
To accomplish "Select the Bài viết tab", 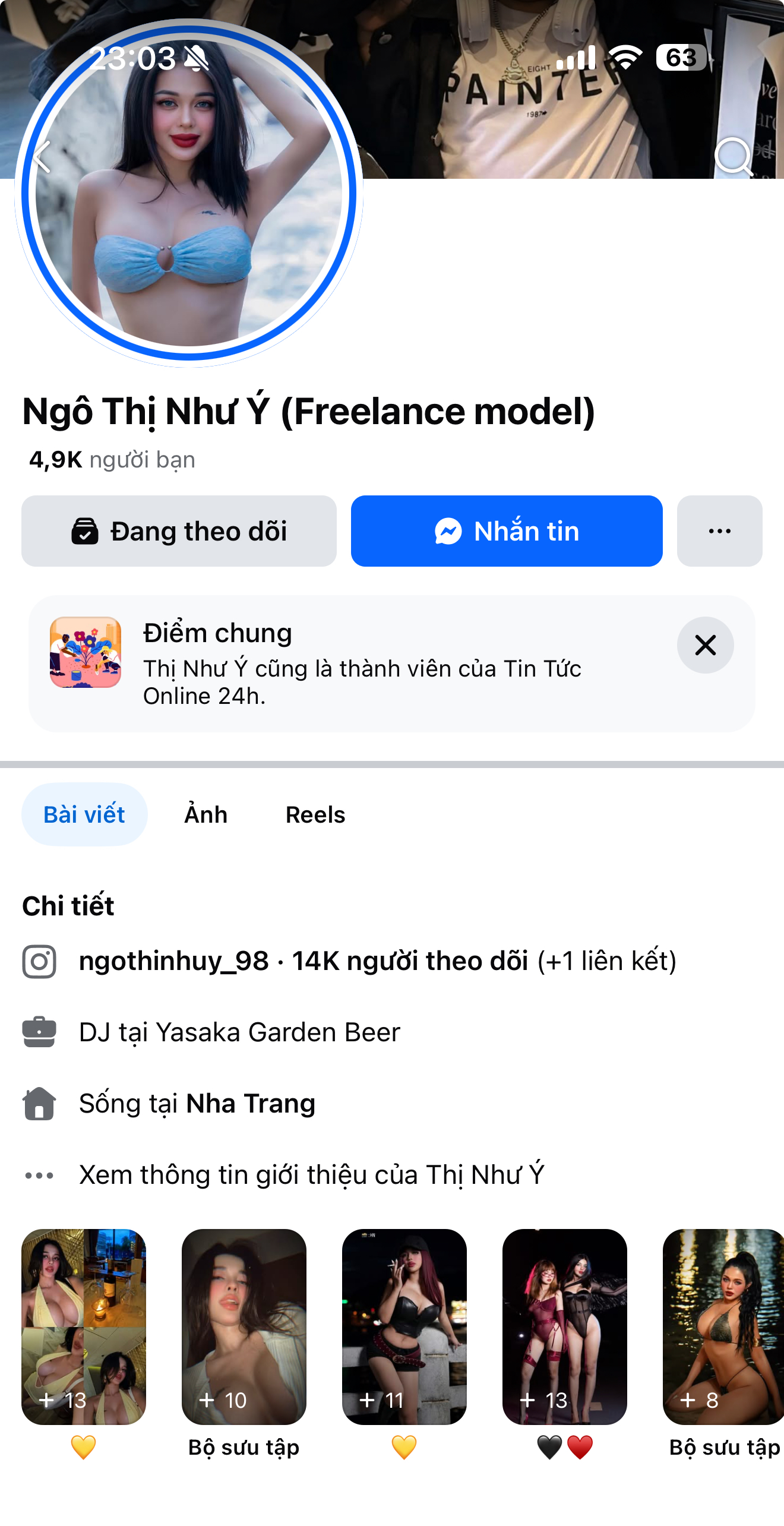I will tap(84, 814).
